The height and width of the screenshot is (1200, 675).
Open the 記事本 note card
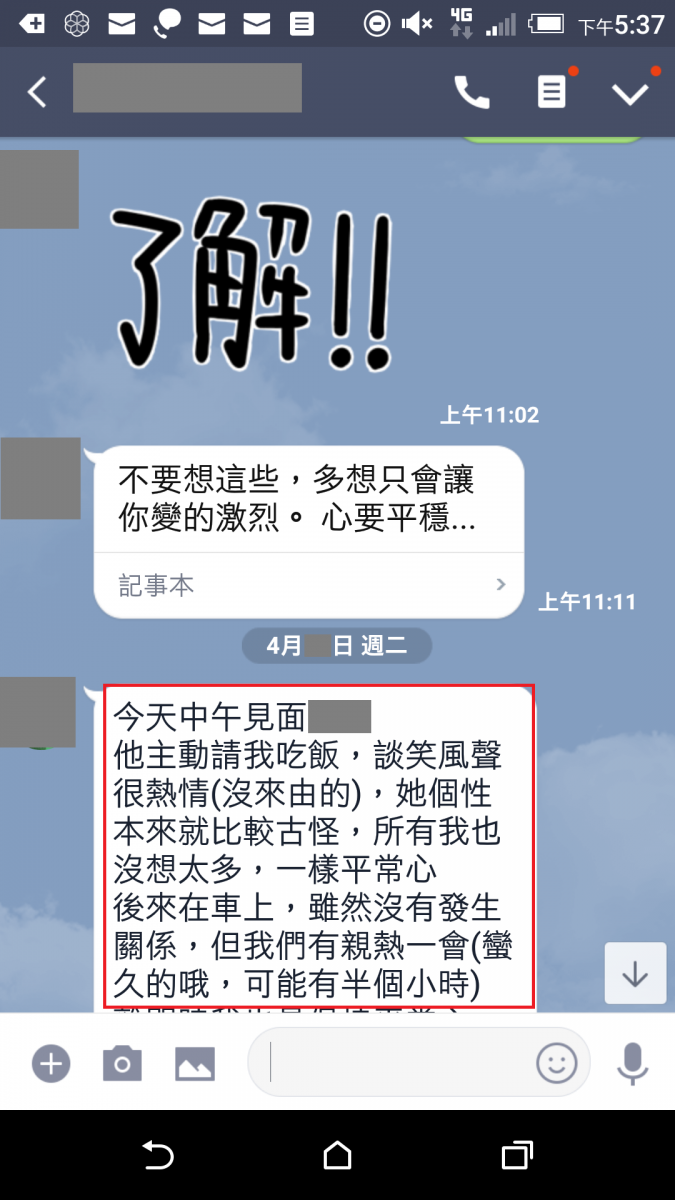point(308,585)
